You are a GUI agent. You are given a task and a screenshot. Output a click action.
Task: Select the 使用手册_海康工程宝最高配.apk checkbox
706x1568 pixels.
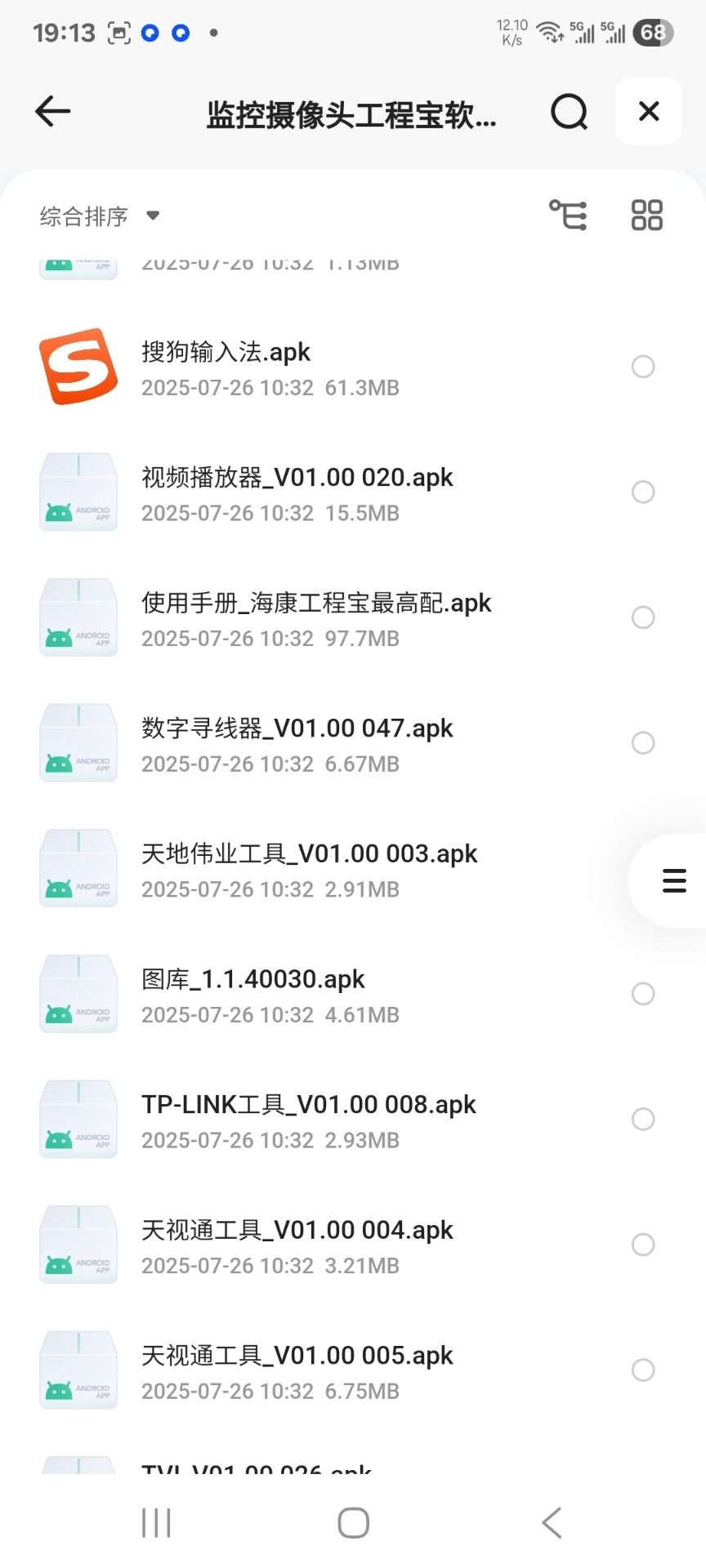pos(643,617)
